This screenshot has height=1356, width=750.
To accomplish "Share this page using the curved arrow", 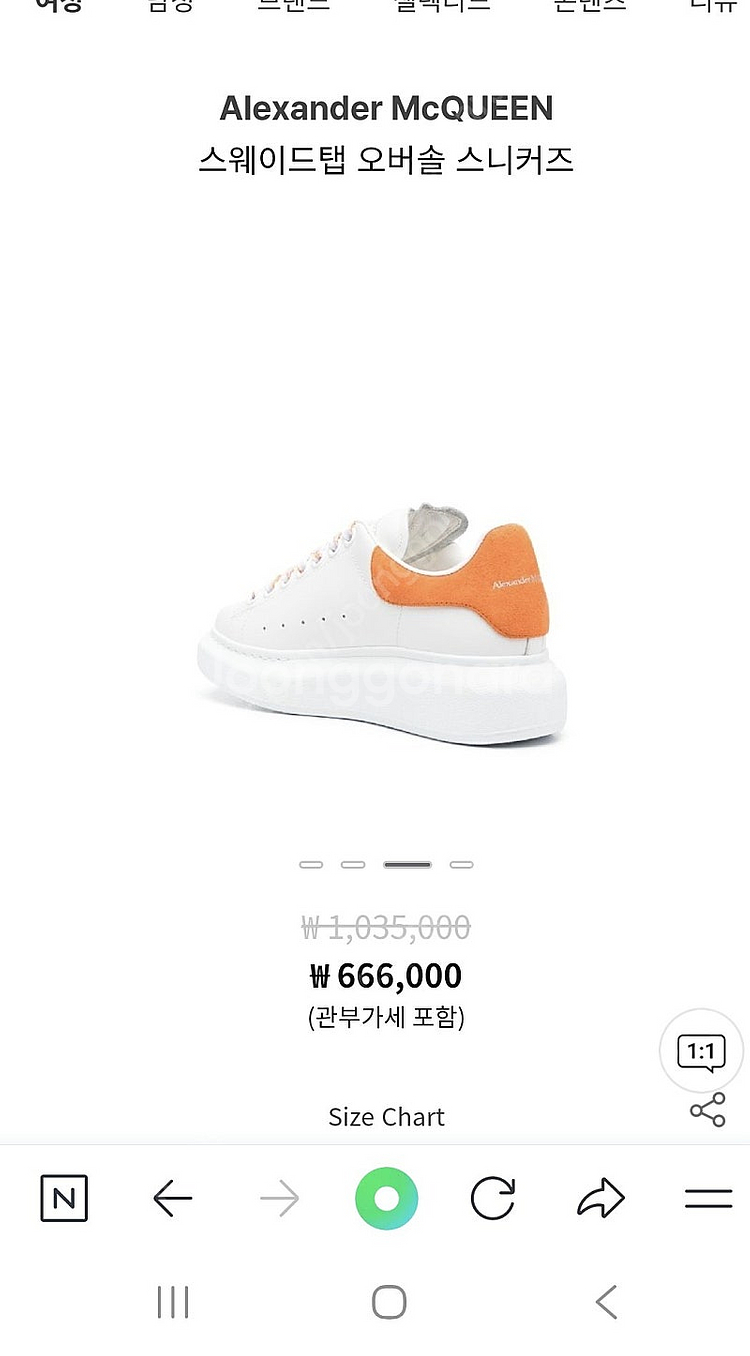I will tap(600, 1198).
